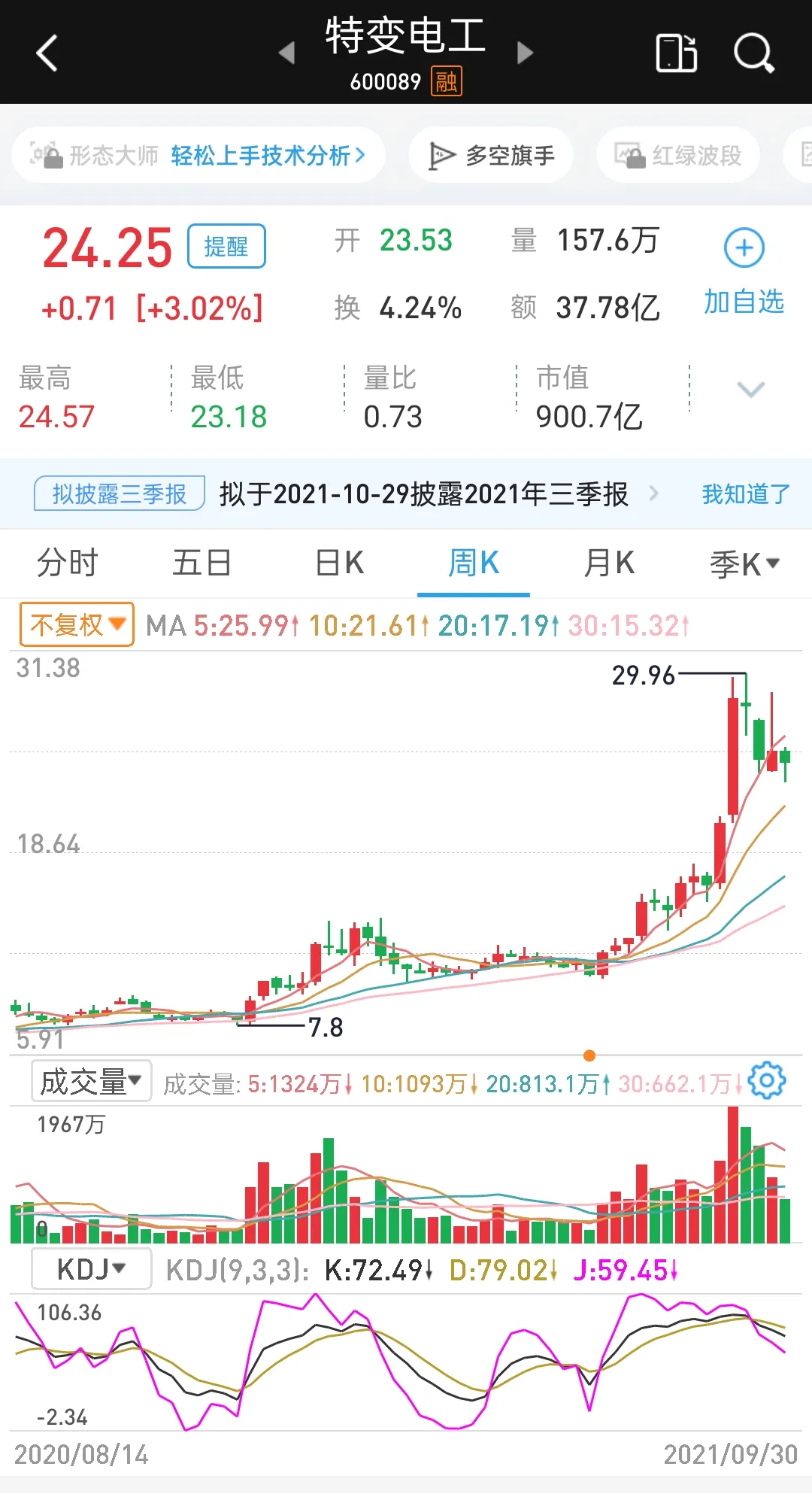Go back using the top-left arrow
812x1494 pixels.
47,53
